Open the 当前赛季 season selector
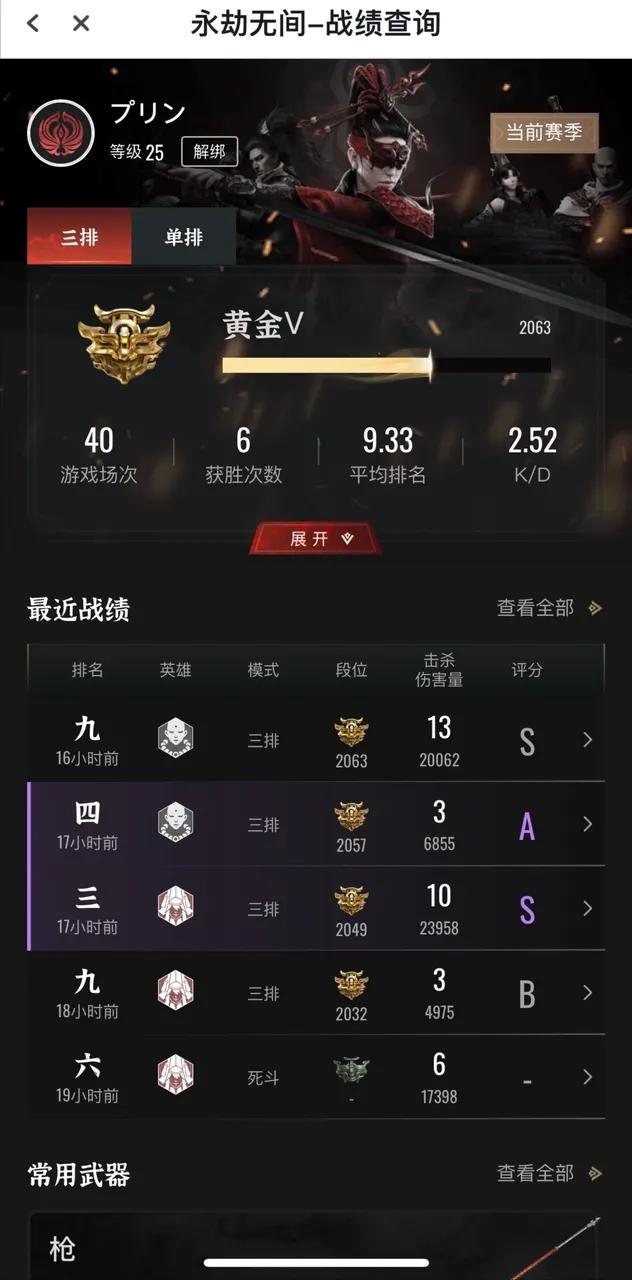This screenshot has height=1280, width=632. (544, 133)
